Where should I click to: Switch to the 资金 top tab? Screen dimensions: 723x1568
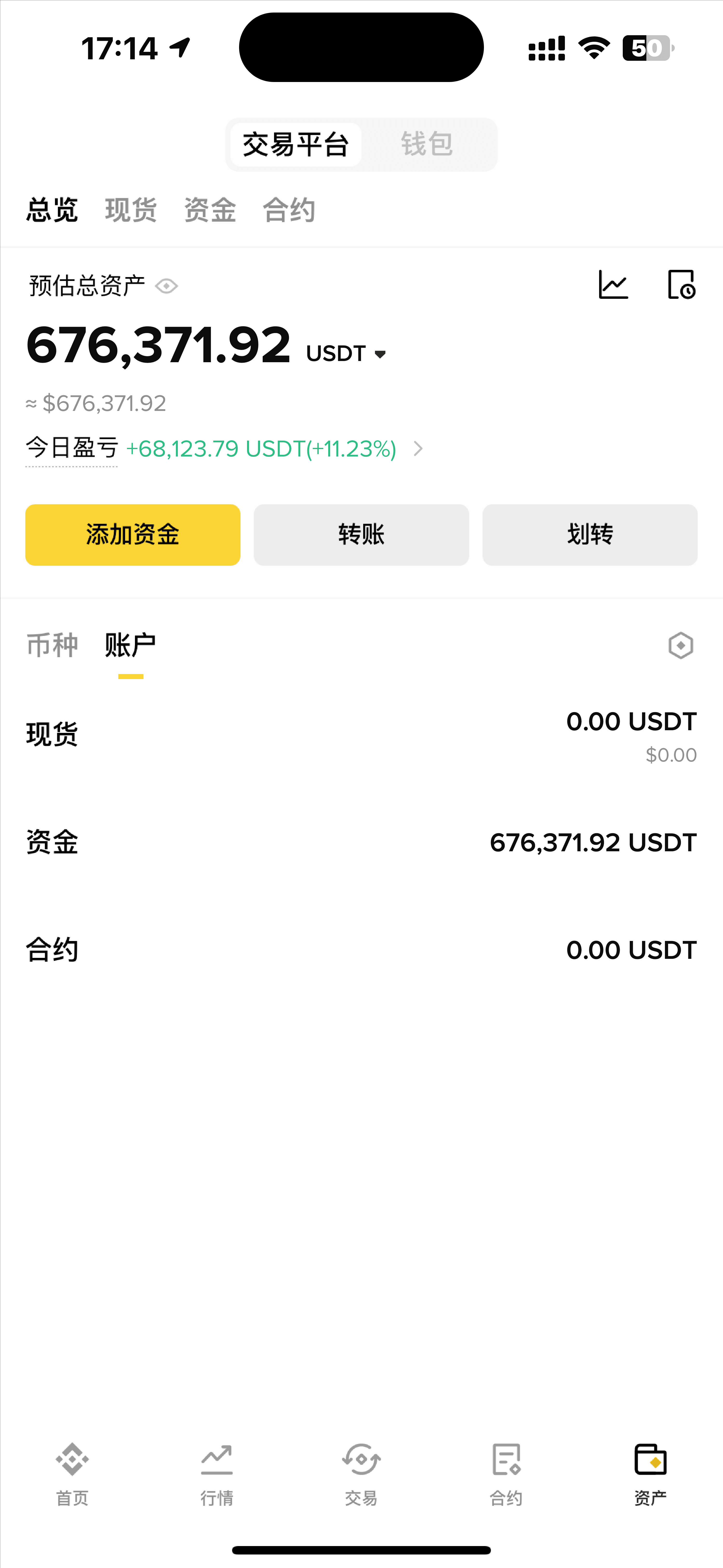[x=210, y=210]
